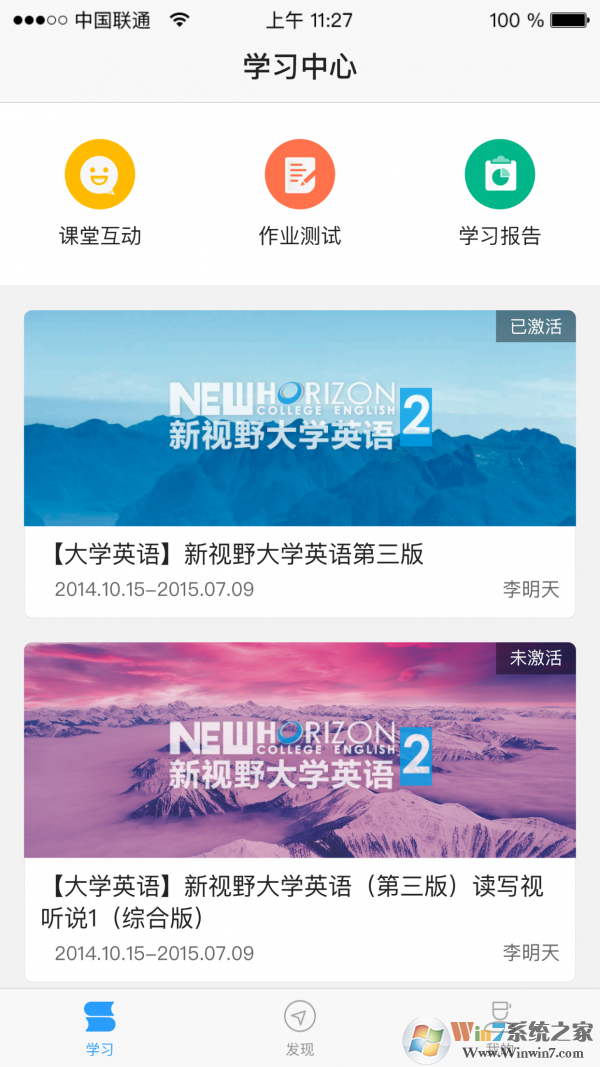600x1067 pixels.
Task: Open the activated 新视野大学英语第三版 course
Action: pyautogui.click(x=300, y=462)
